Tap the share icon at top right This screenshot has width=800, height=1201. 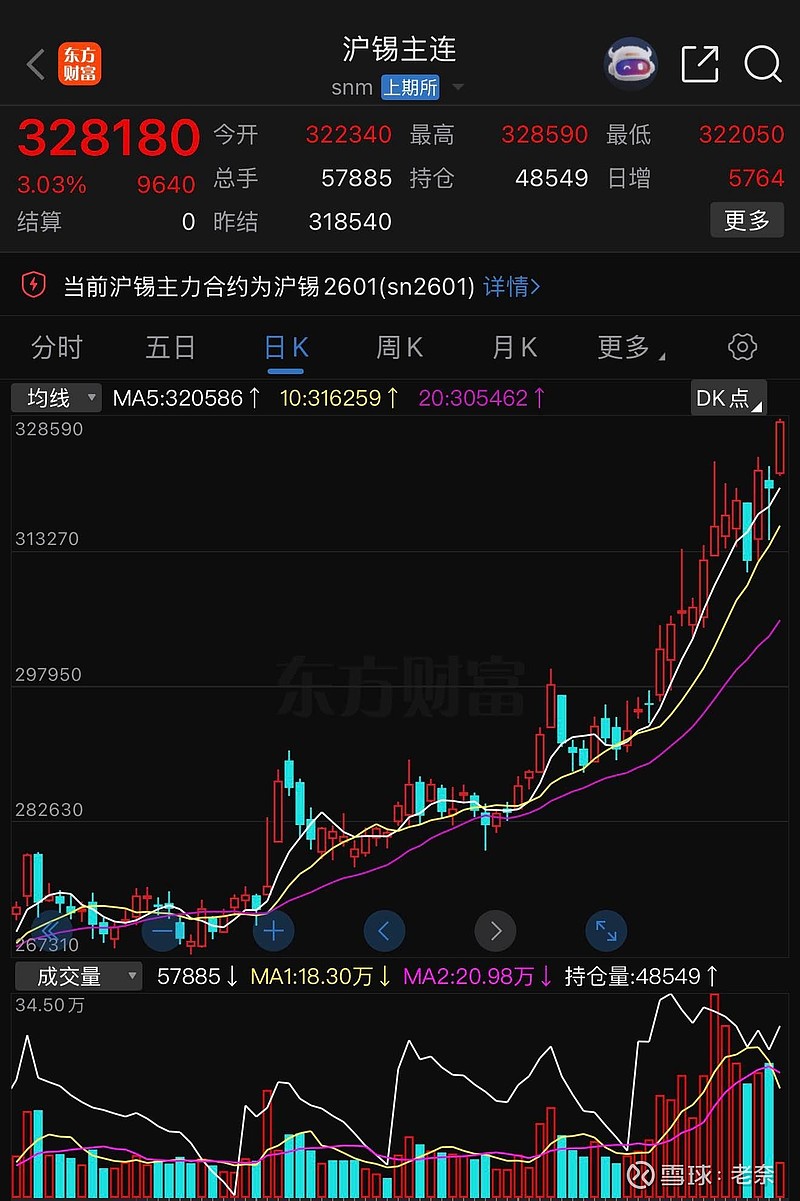[700, 64]
